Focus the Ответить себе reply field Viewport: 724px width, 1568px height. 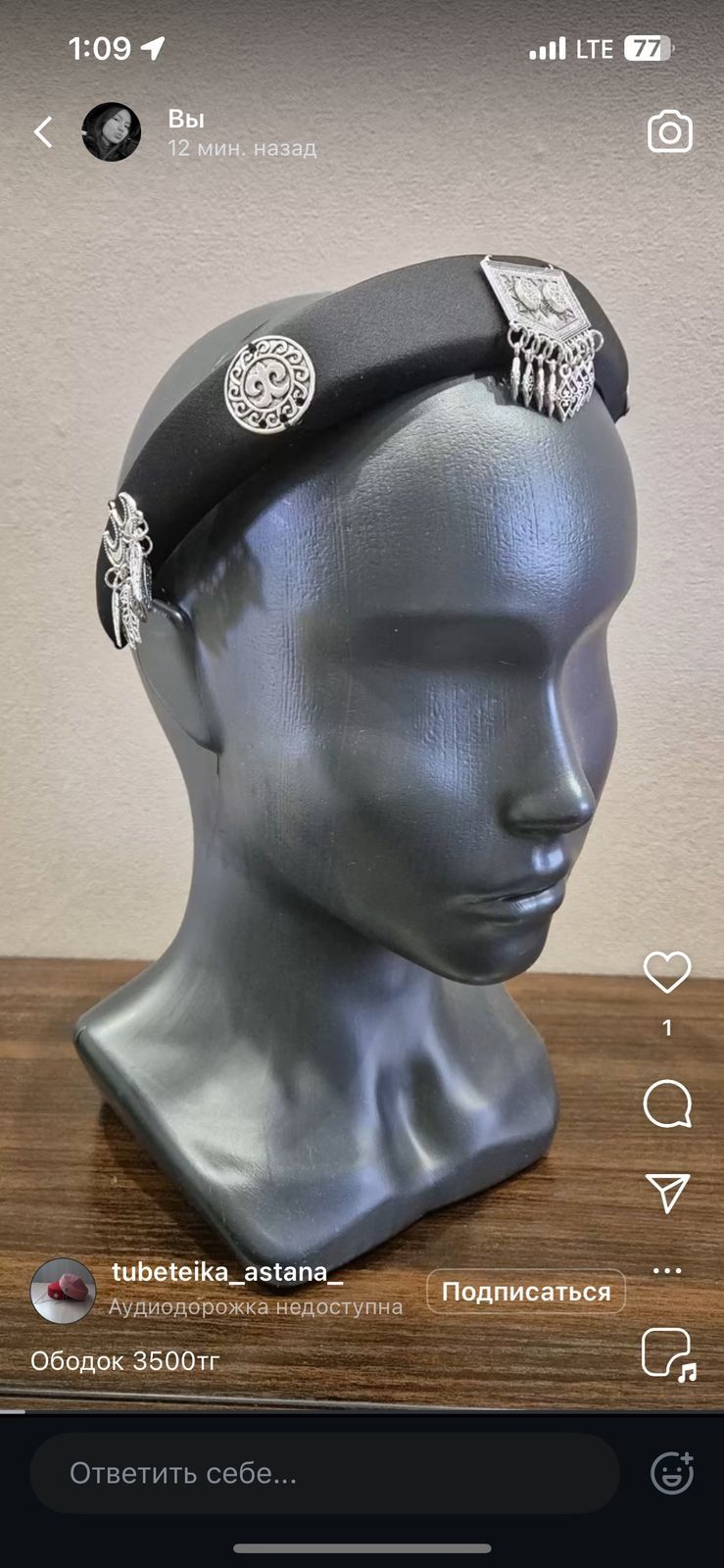pyautogui.click(x=323, y=1473)
